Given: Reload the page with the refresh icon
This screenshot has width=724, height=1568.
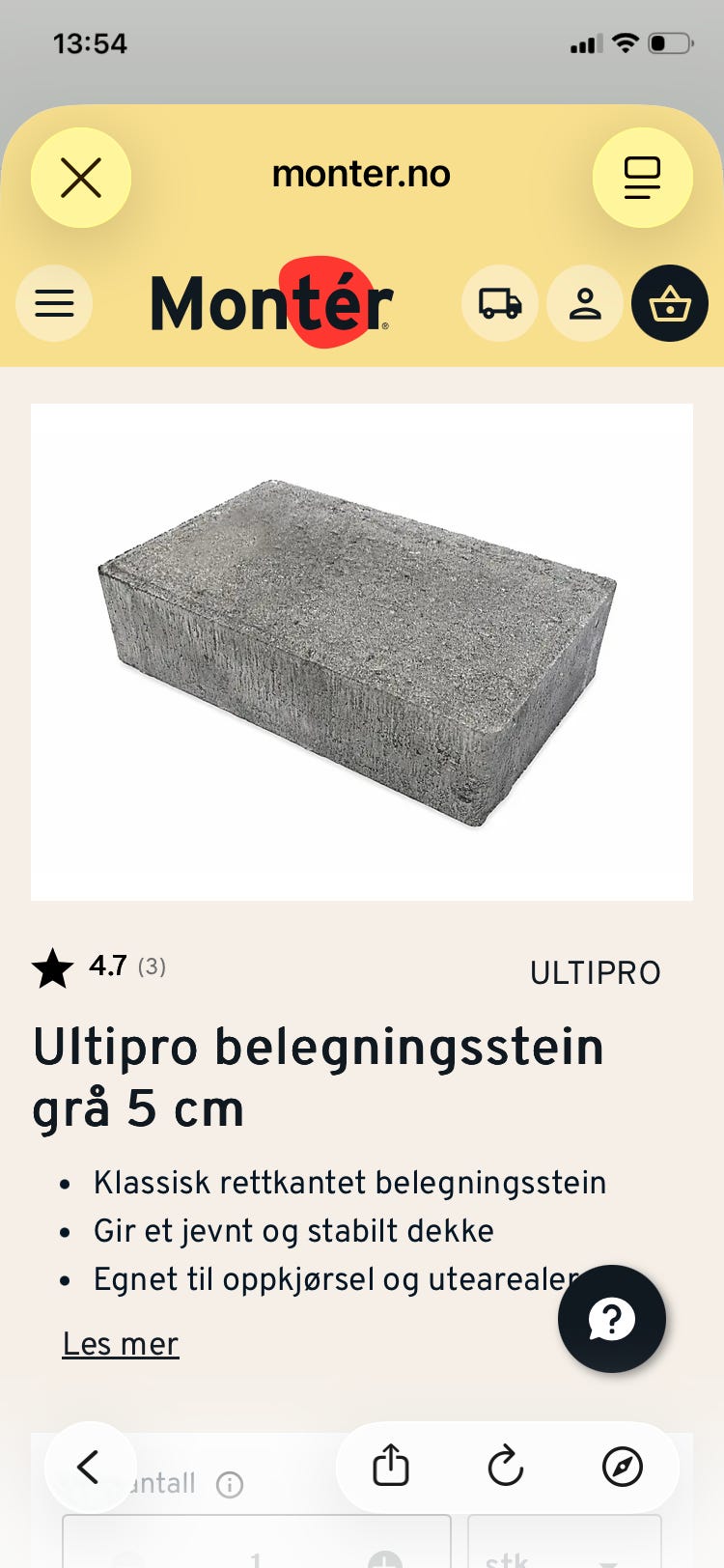Looking at the screenshot, I should tap(506, 1467).
